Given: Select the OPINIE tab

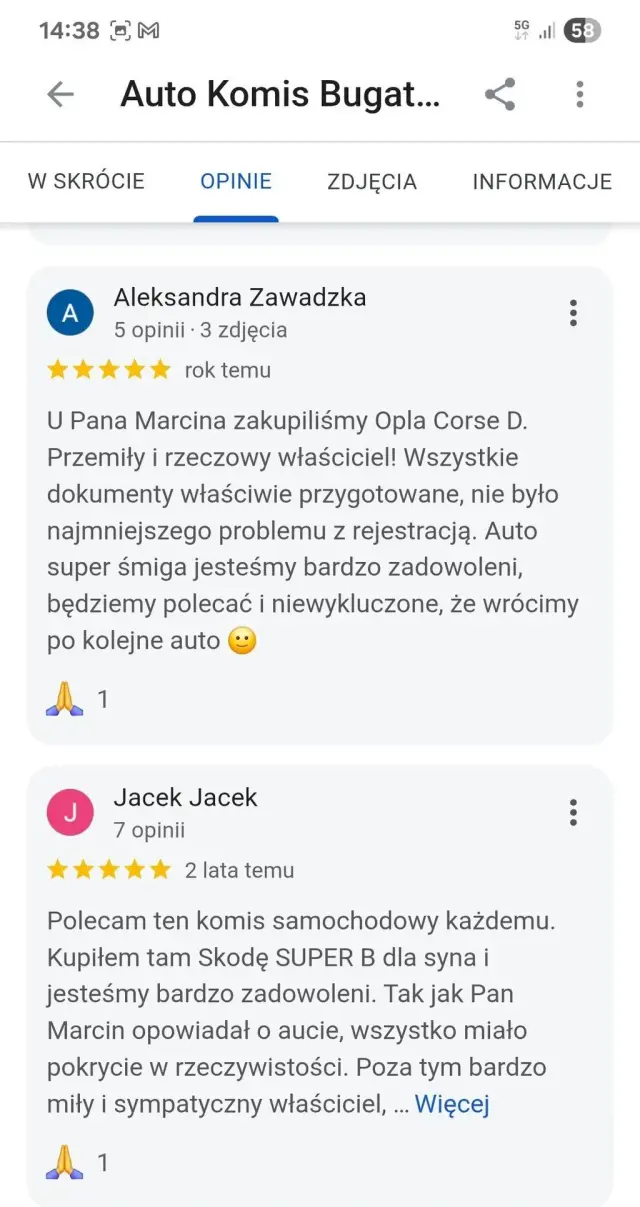Looking at the screenshot, I should [236, 182].
